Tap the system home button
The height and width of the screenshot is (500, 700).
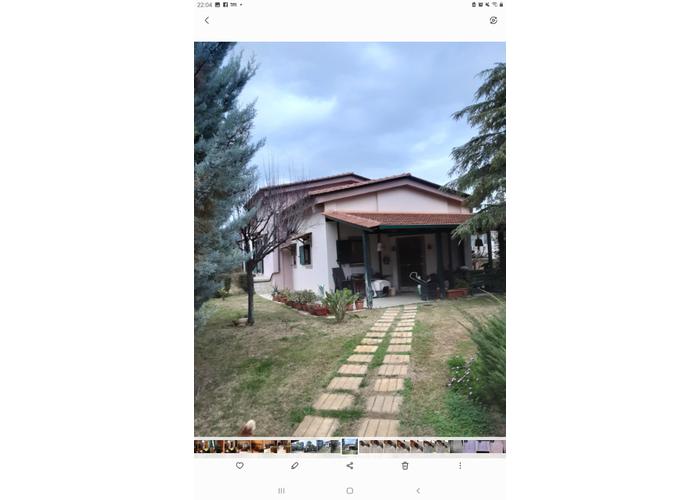[x=350, y=490]
